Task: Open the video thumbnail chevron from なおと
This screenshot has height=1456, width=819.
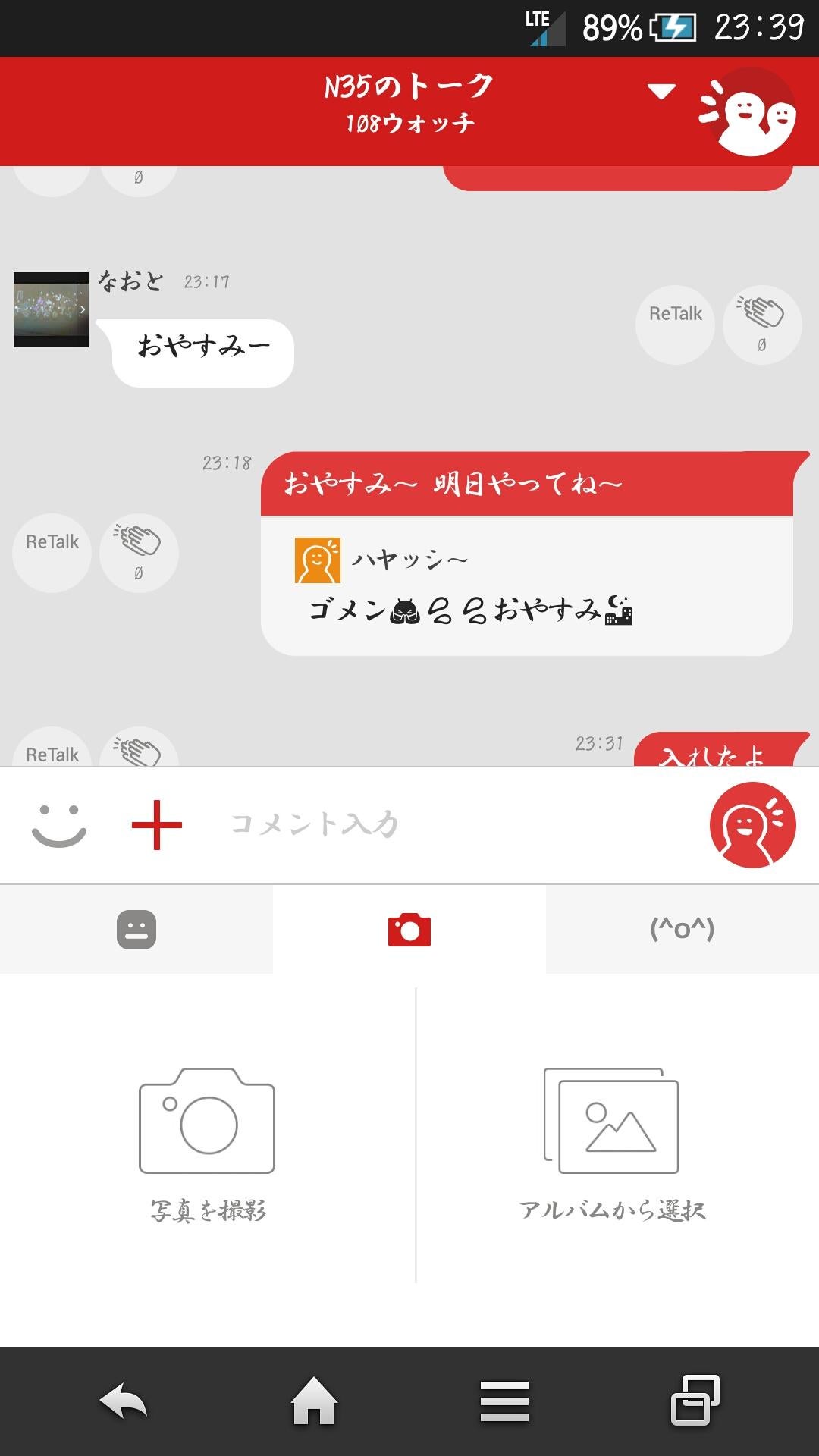Action: point(81,309)
